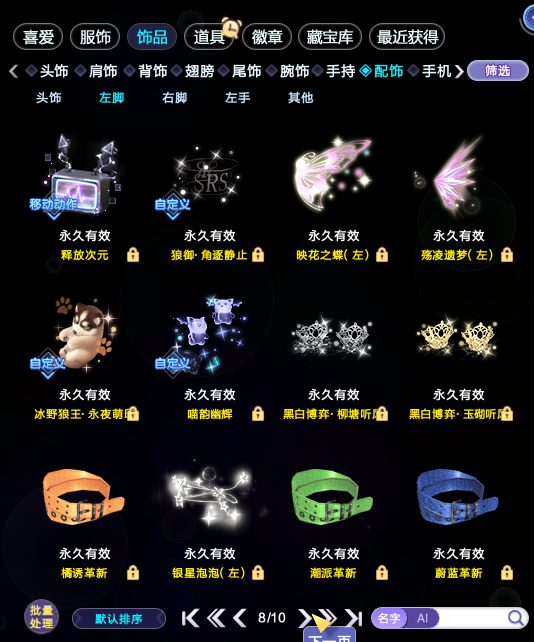Show 最近获得 items
This screenshot has width=534, height=642.
[x=407, y=37]
